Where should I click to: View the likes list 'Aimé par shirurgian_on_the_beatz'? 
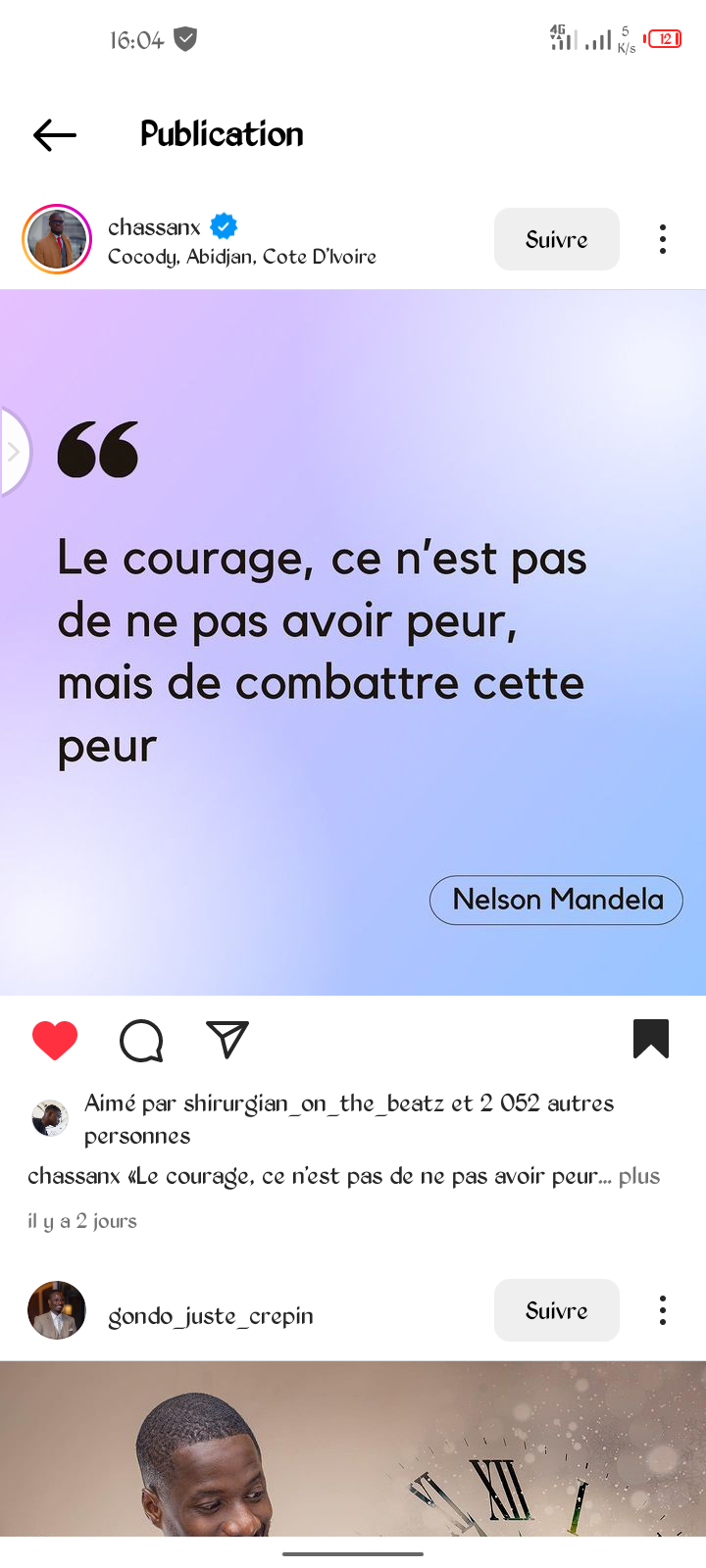[x=349, y=1119]
